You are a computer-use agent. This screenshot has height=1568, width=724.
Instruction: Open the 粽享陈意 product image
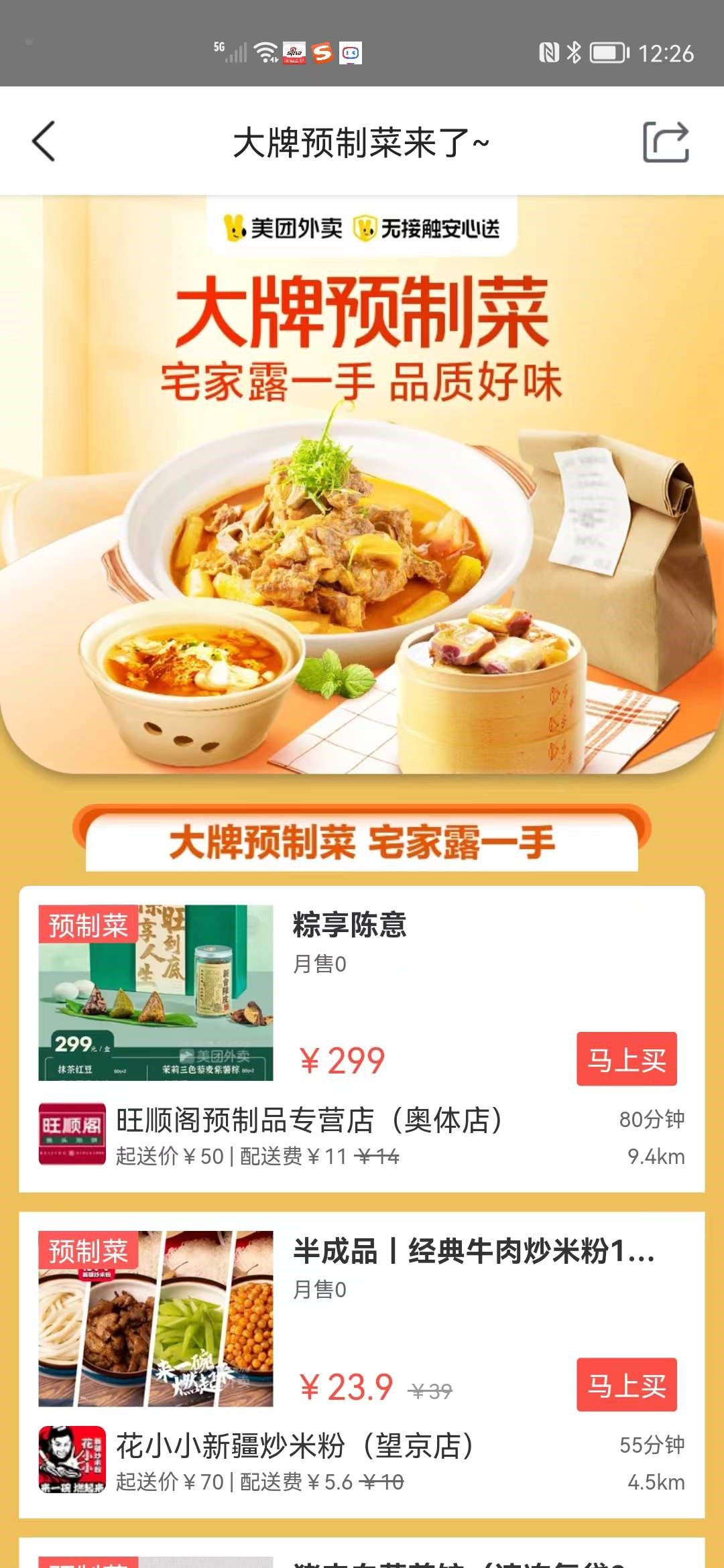[x=156, y=992]
